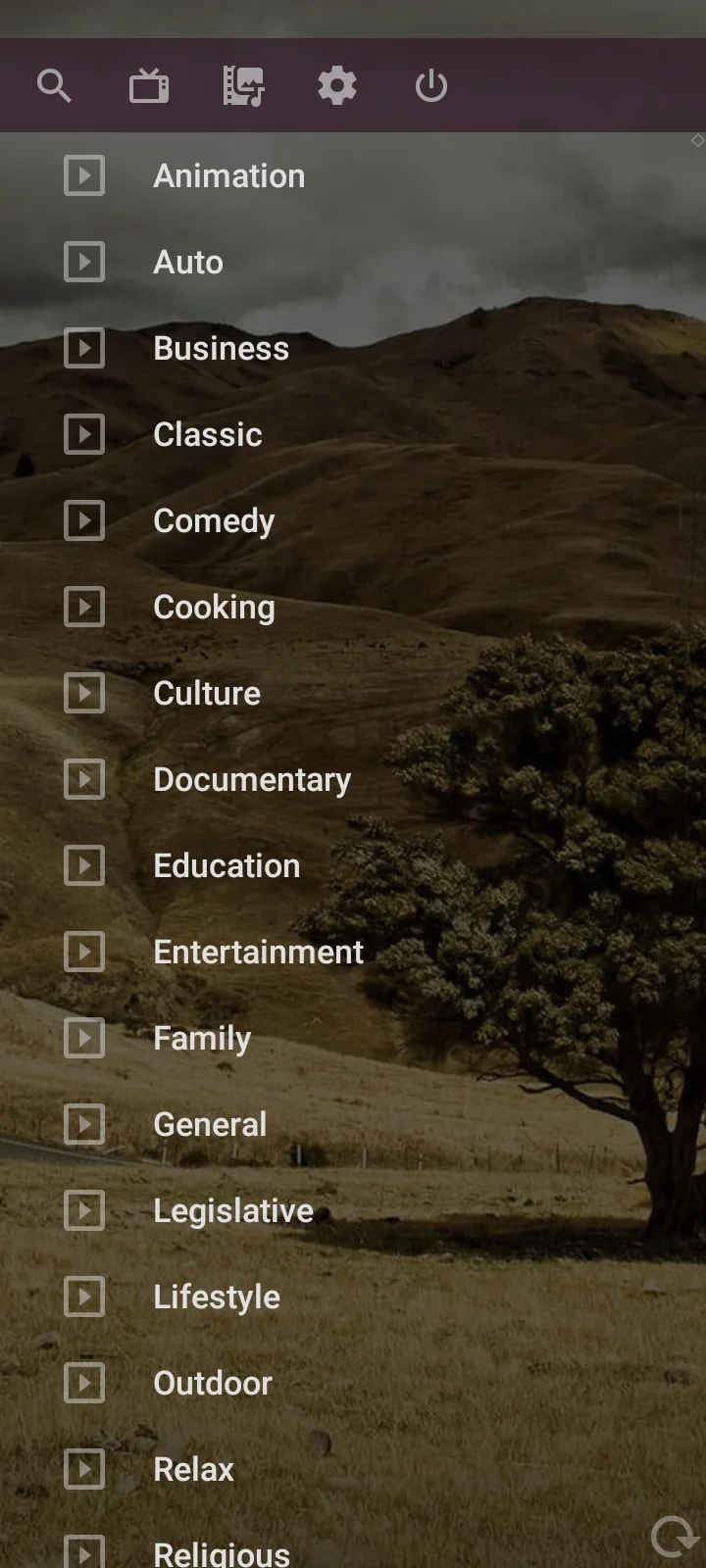The height and width of the screenshot is (1568, 706).
Task: Open the search function
Action: [54, 85]
